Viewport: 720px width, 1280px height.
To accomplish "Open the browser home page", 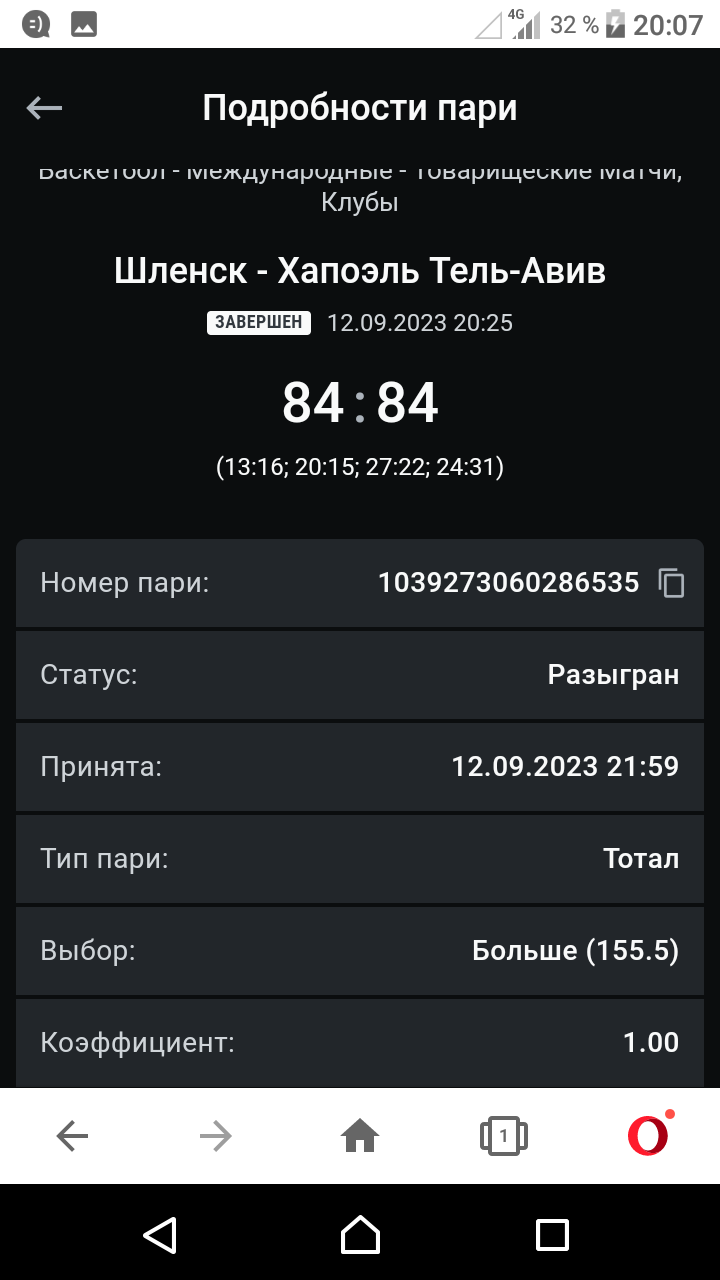I will pos(360,1135).
